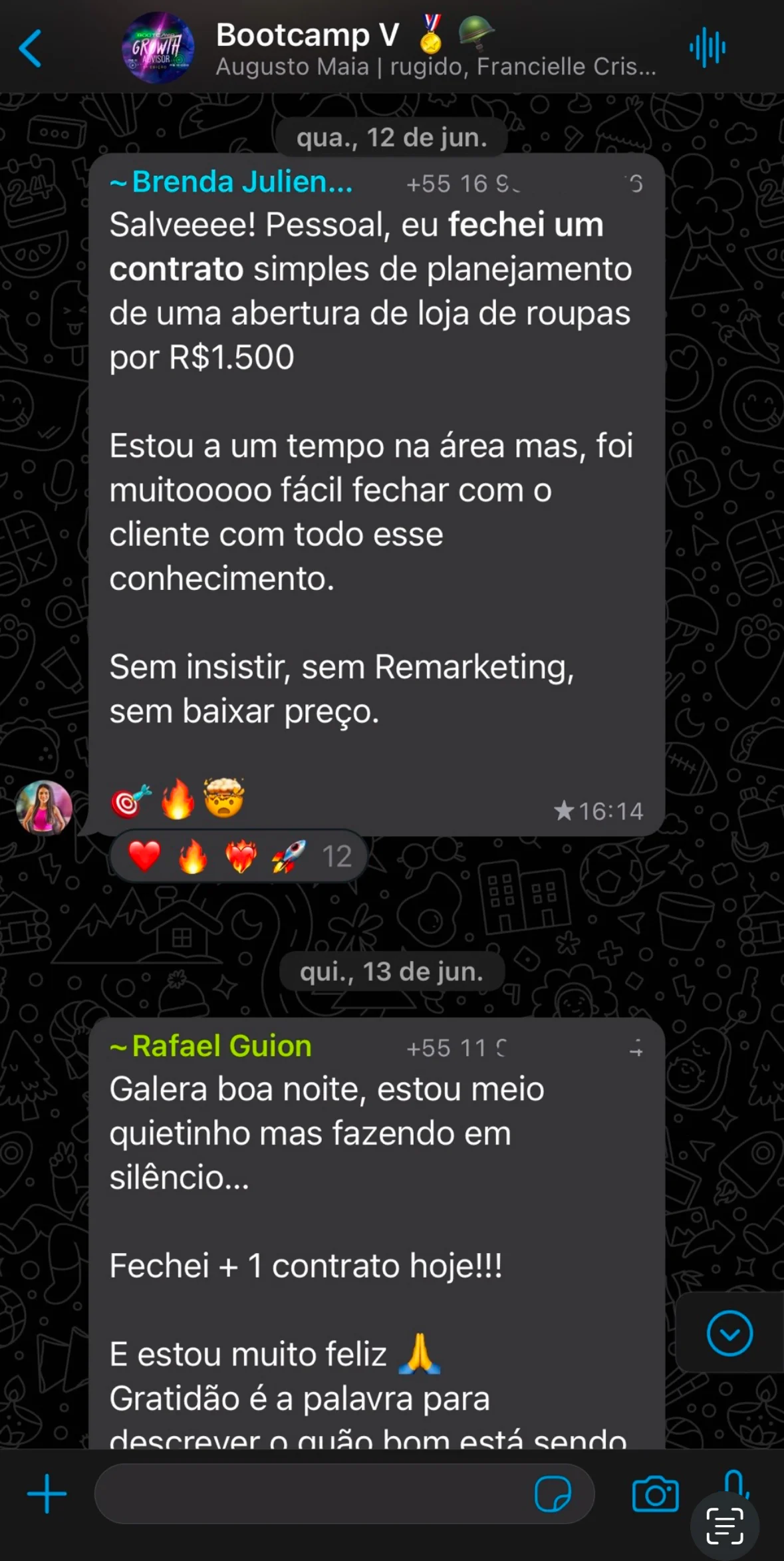784x1561 pixels.
Task: Open the attachment plus menu
Action: pyautogui.click(x=47, y=1494)
